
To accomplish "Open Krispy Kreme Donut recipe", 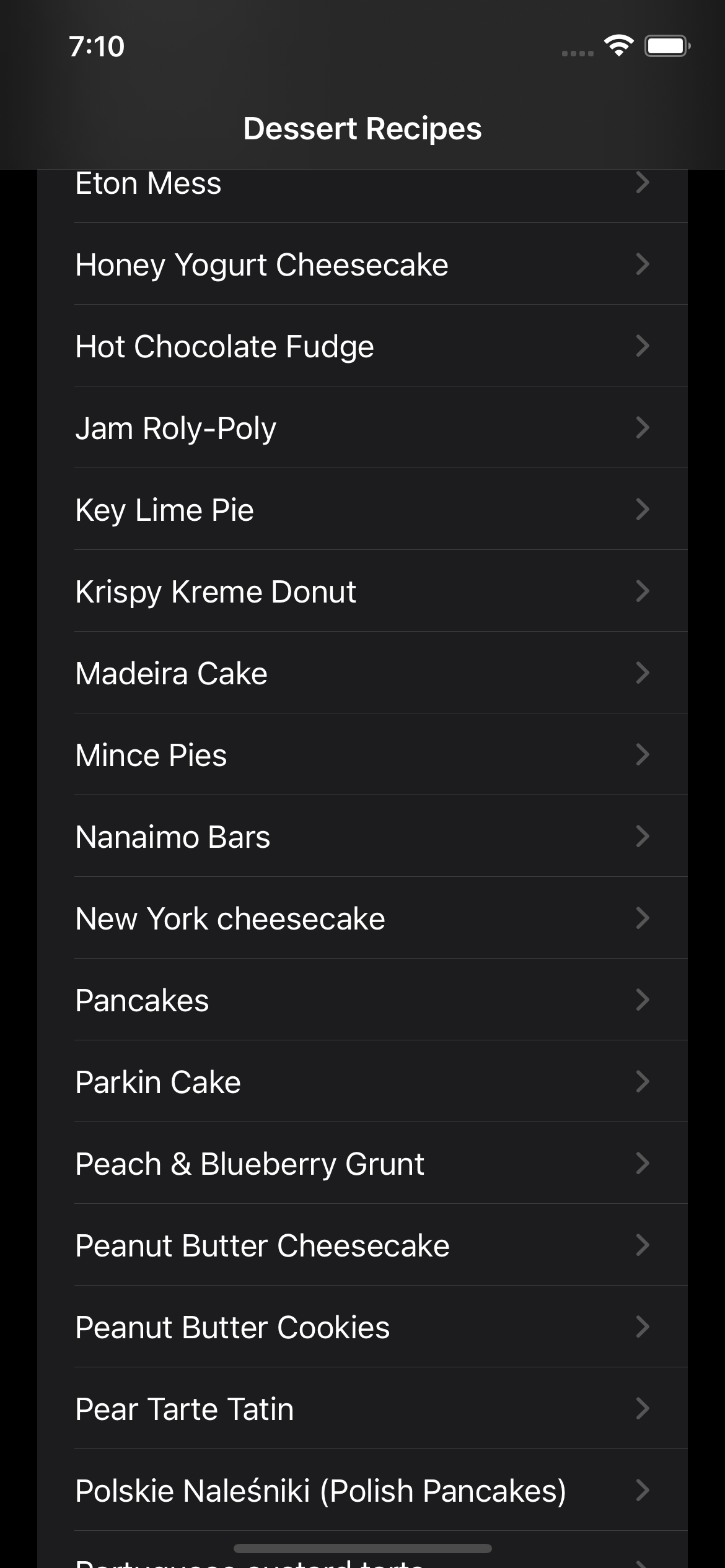I will pos(362,592).
